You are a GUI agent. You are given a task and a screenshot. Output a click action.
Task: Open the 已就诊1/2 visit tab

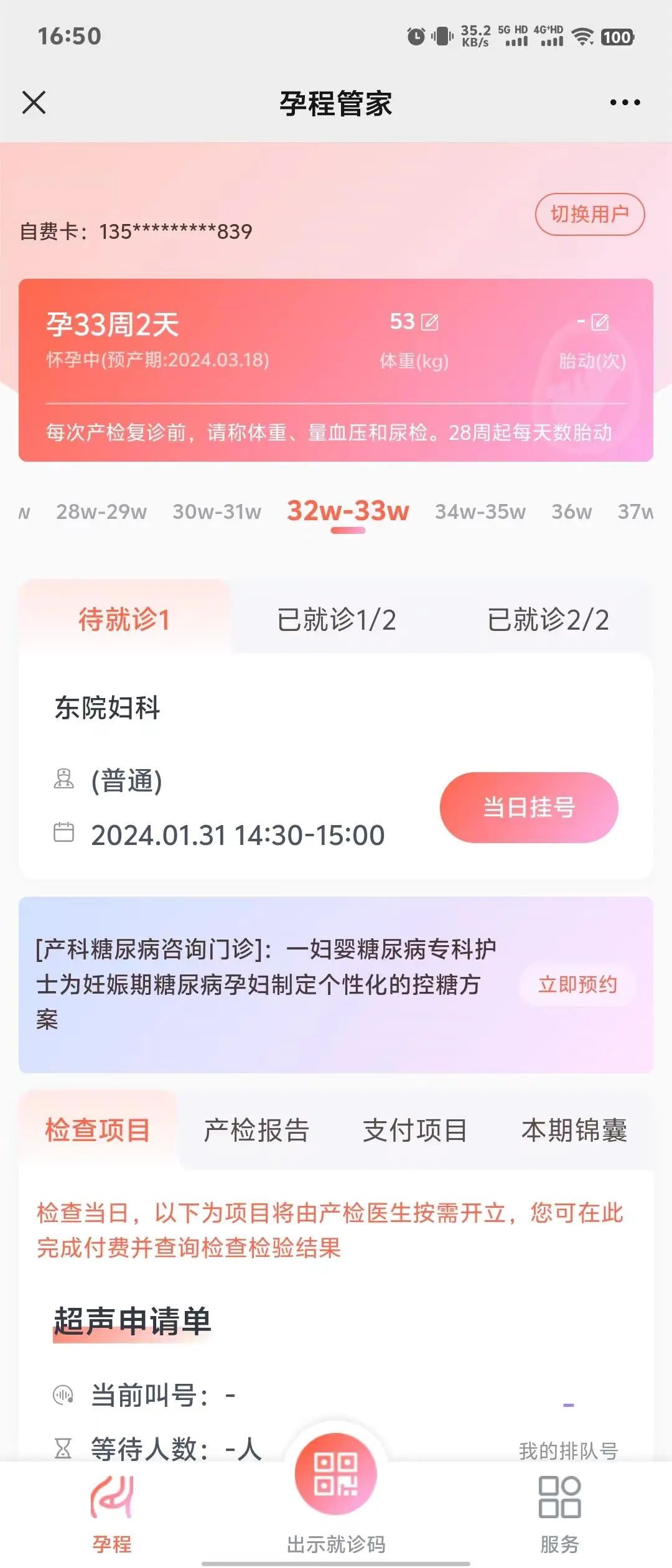[336, 620]
